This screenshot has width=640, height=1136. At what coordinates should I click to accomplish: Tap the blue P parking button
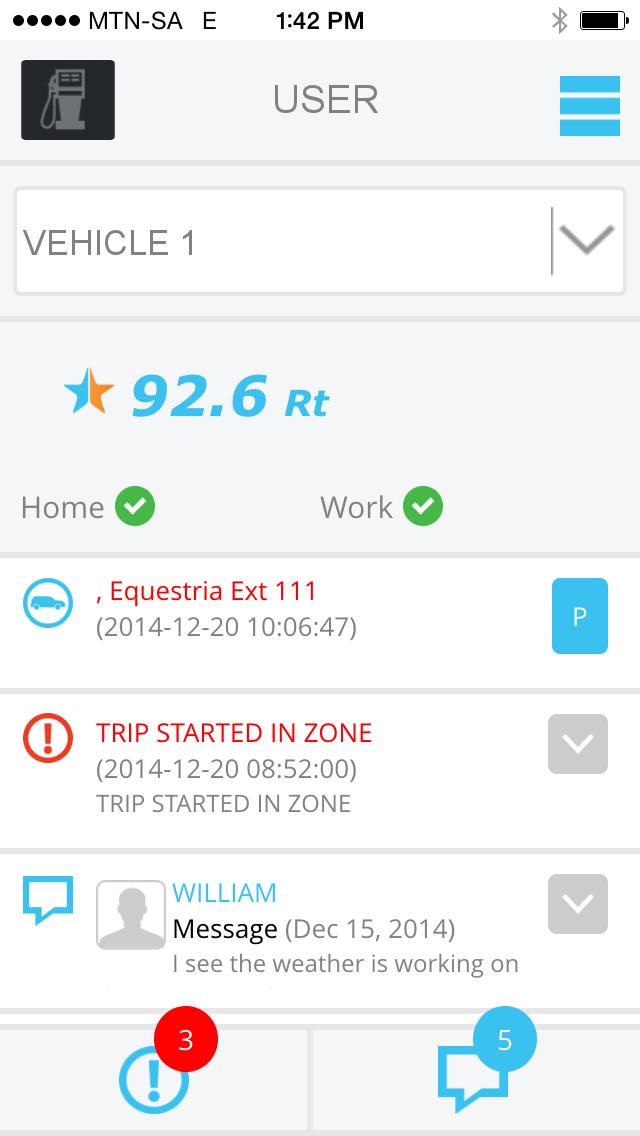point(579,616)
